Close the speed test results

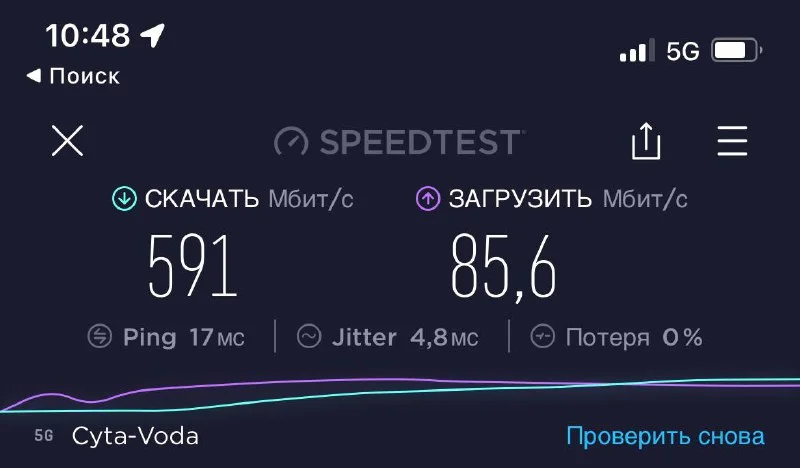pos(67,141)
